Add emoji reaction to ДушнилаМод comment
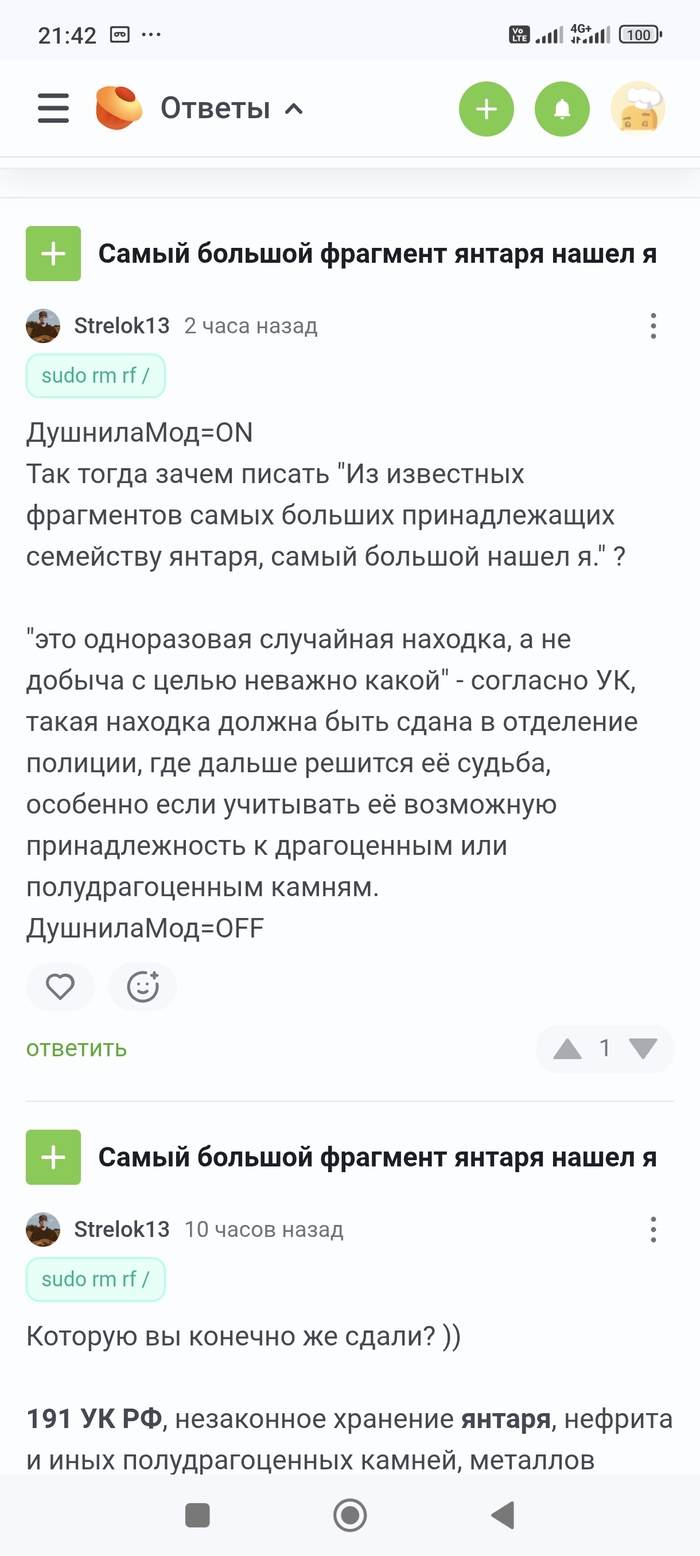 pyautogui.click(x=143, y=987)
